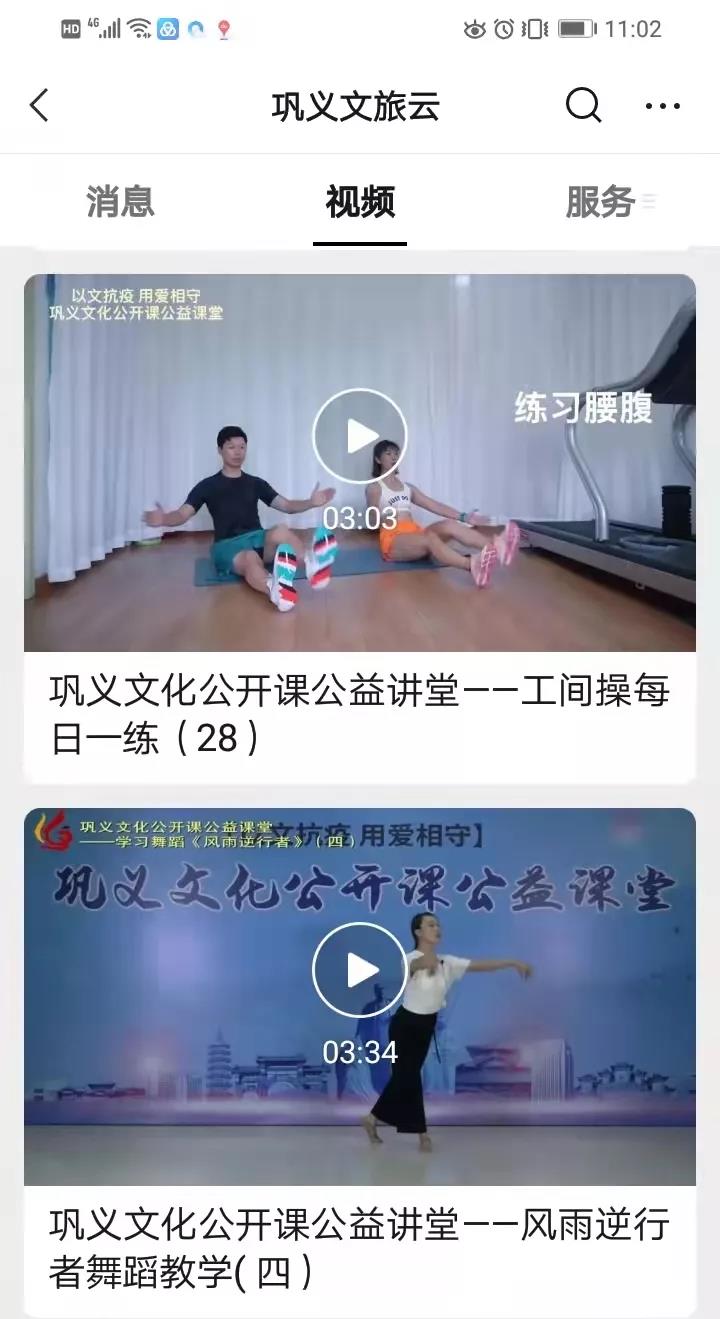Play the 03:34 舞蹈教学 video
Image resolution: width=720 pixels, height=1319 pixels.
(x=360, y=970)
